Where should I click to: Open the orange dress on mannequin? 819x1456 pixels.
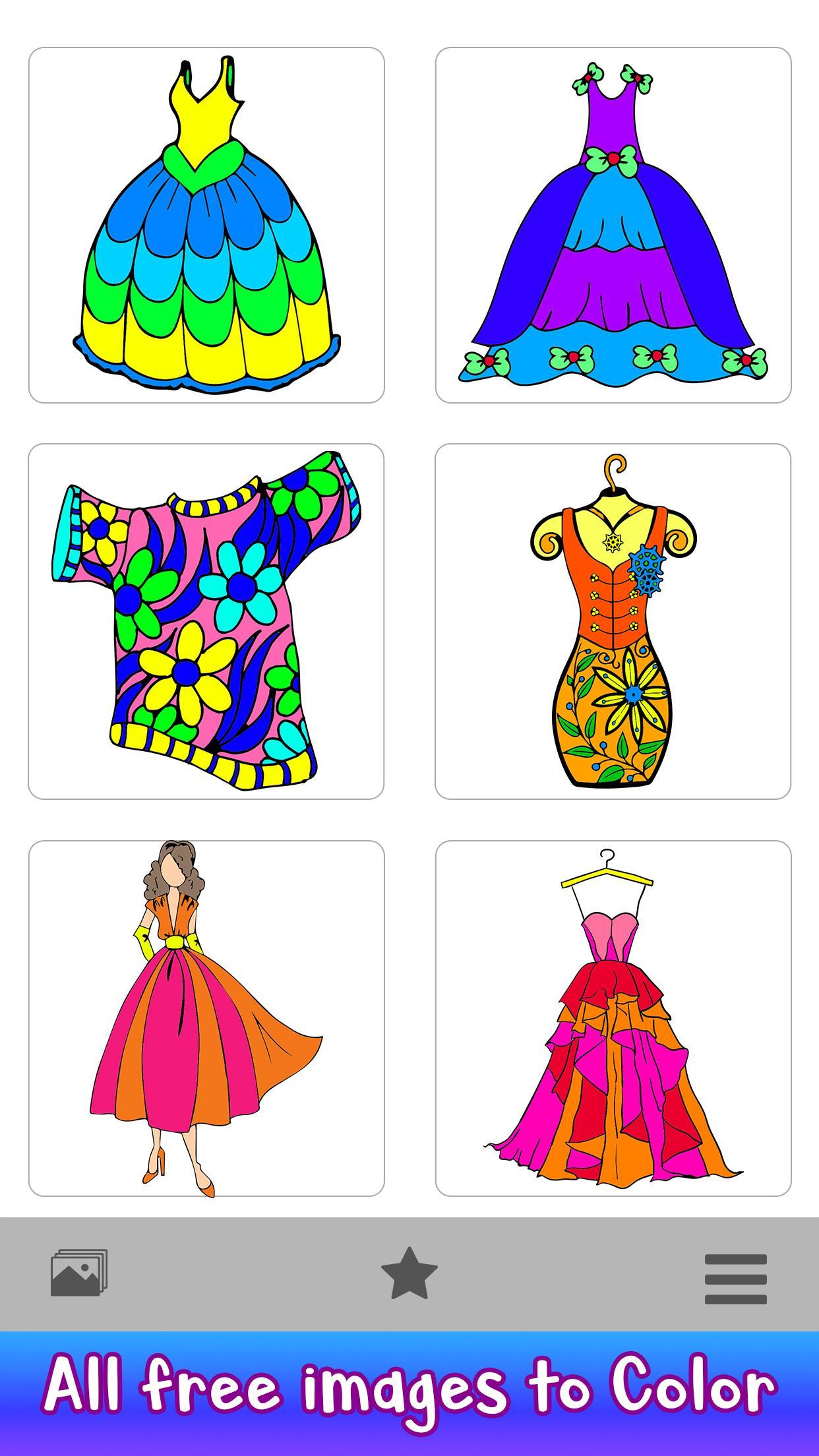pyautogui.click(x=613, y=621)
